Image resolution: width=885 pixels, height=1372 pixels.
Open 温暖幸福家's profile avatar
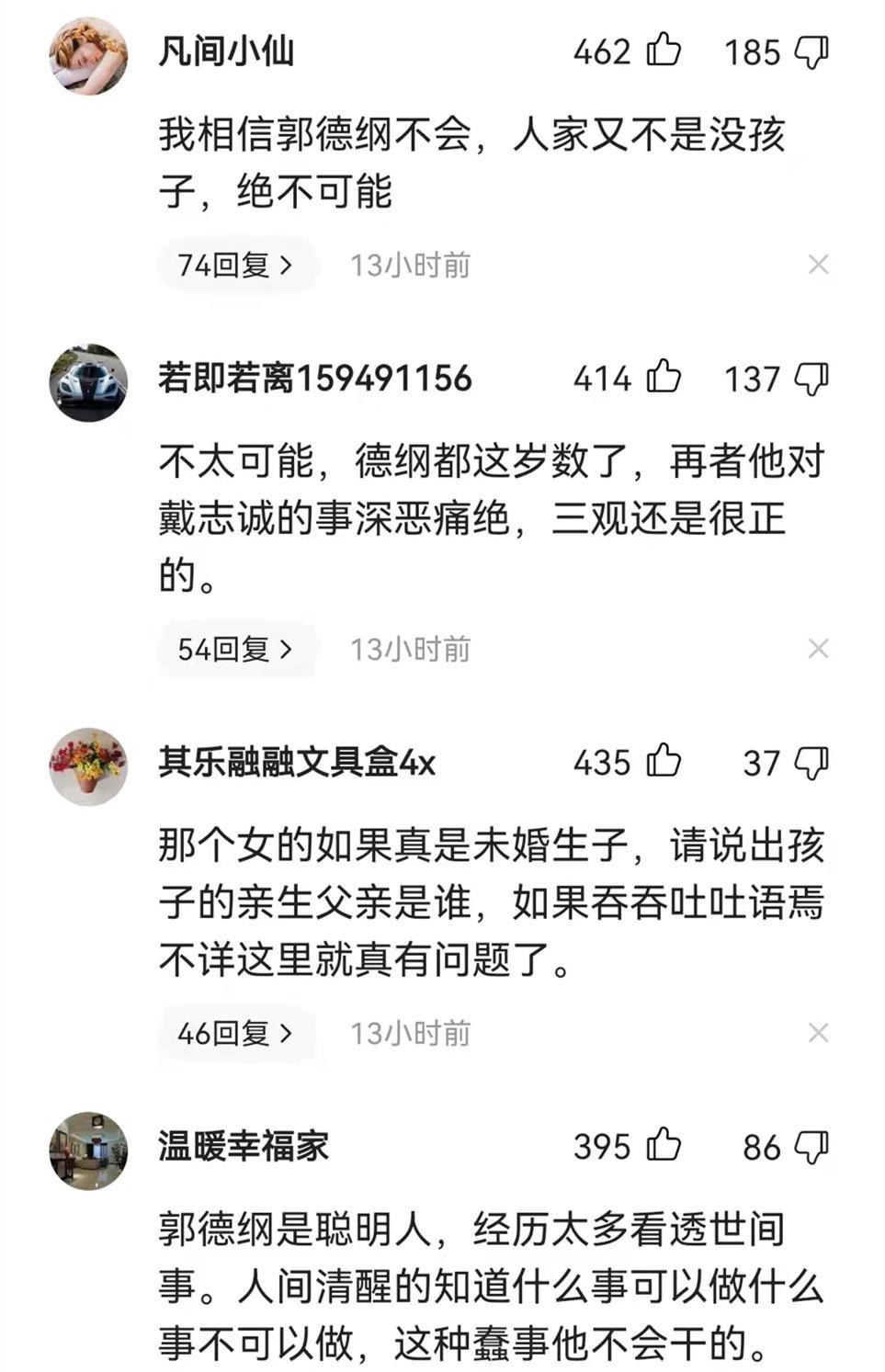point(88,1151)
